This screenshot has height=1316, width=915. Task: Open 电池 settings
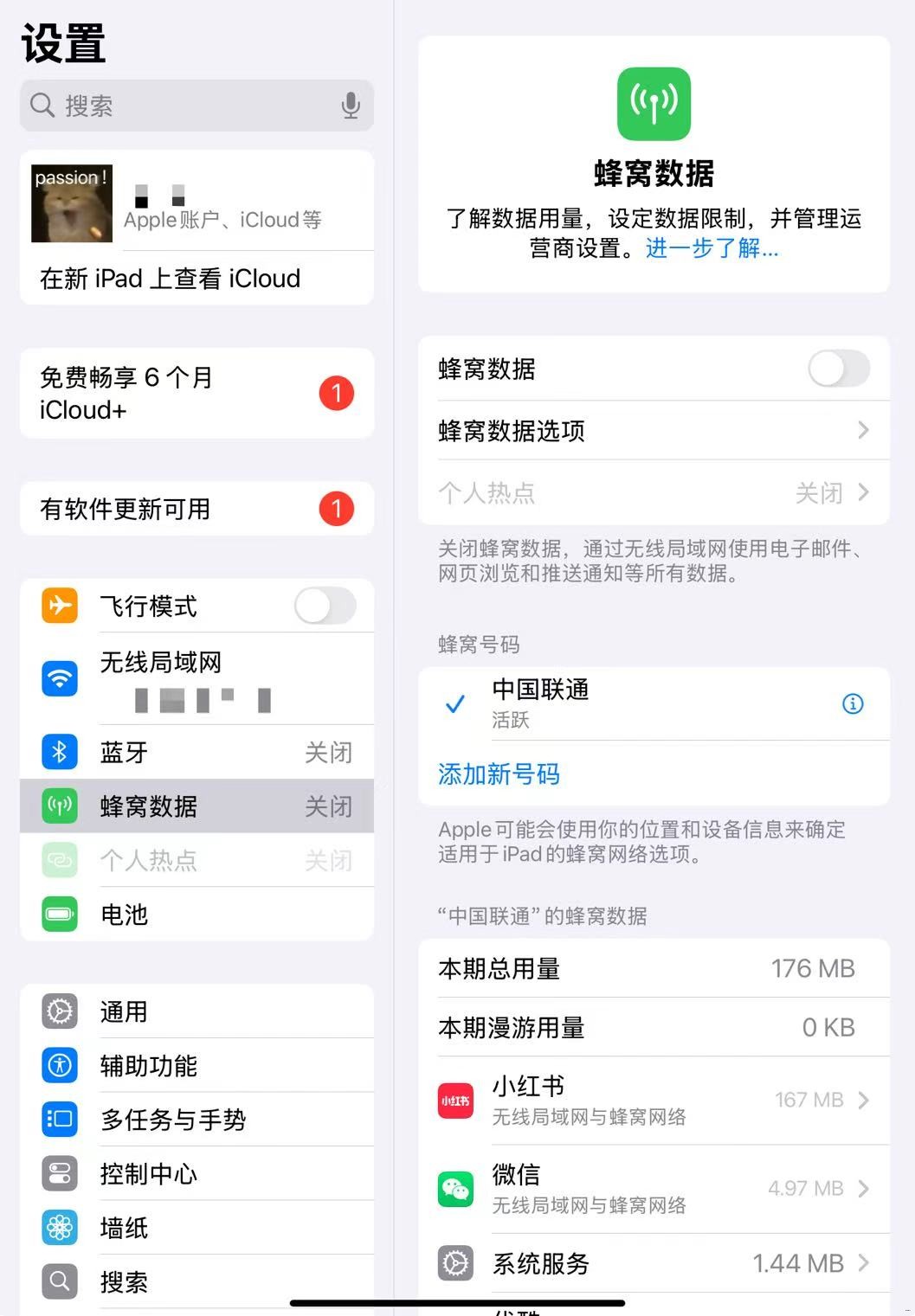[197, 915]
